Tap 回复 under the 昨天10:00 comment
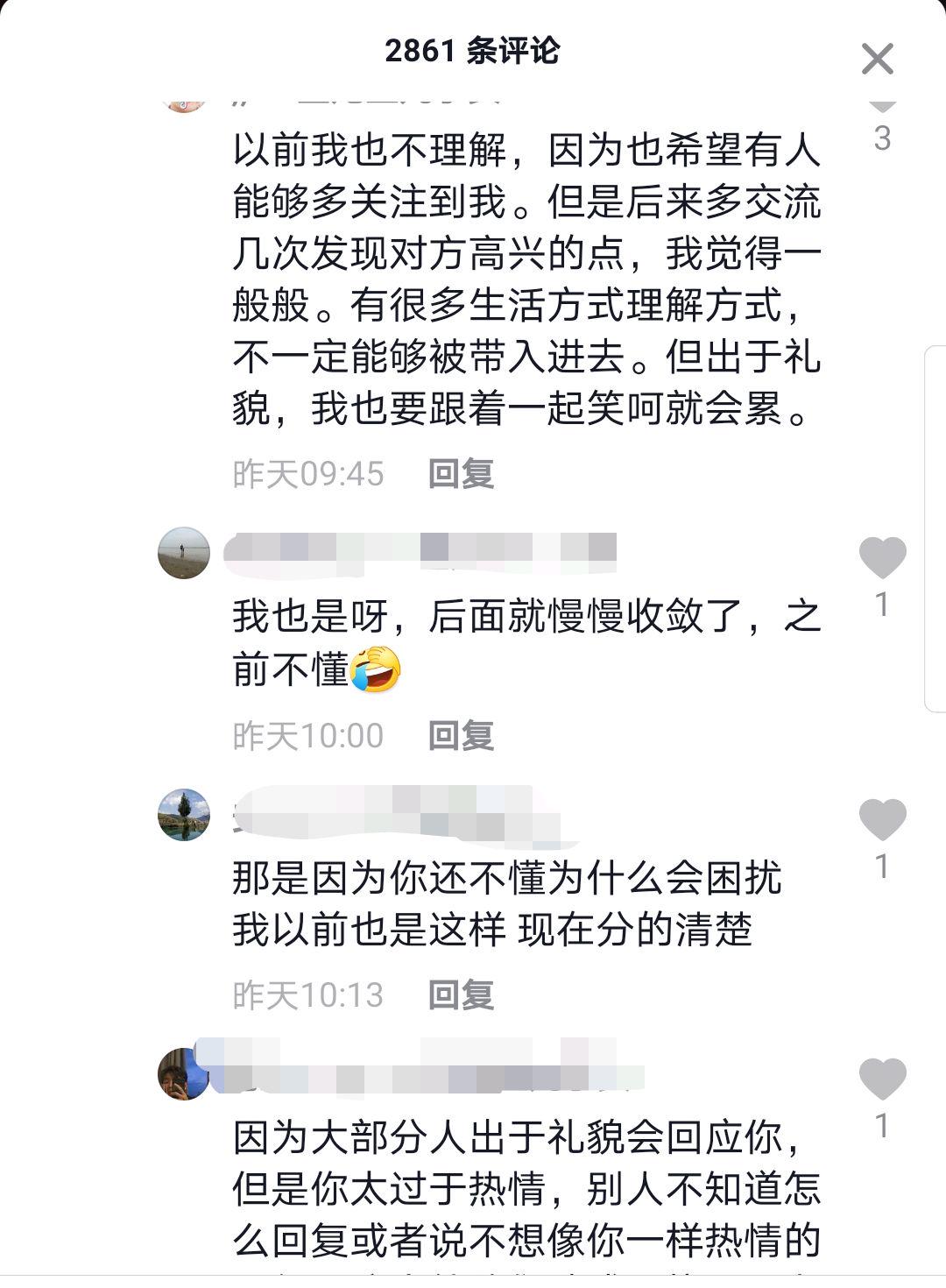The height and width of the screenshot is (1288, 946). pos(461,735)
